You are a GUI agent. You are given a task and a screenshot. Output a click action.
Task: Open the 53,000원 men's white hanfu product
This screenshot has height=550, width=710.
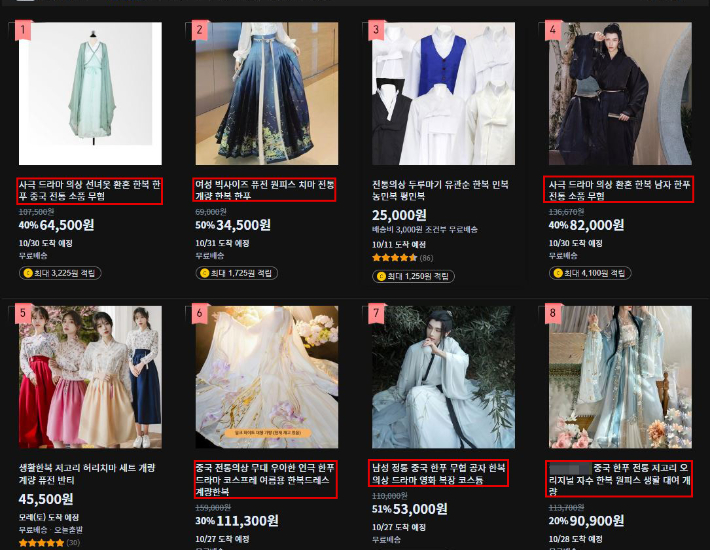tap(443, 378)
